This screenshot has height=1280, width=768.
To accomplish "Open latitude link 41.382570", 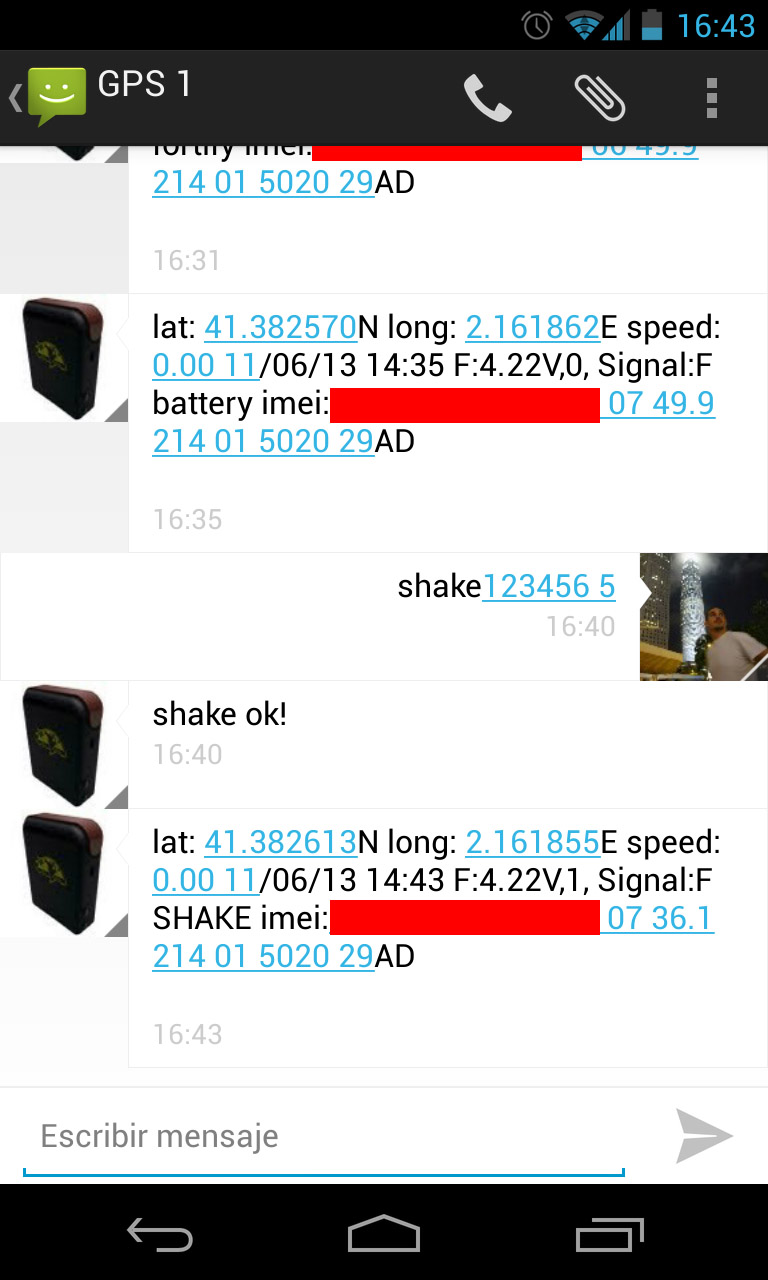I will pyautogui.click(x=280, y=327).
